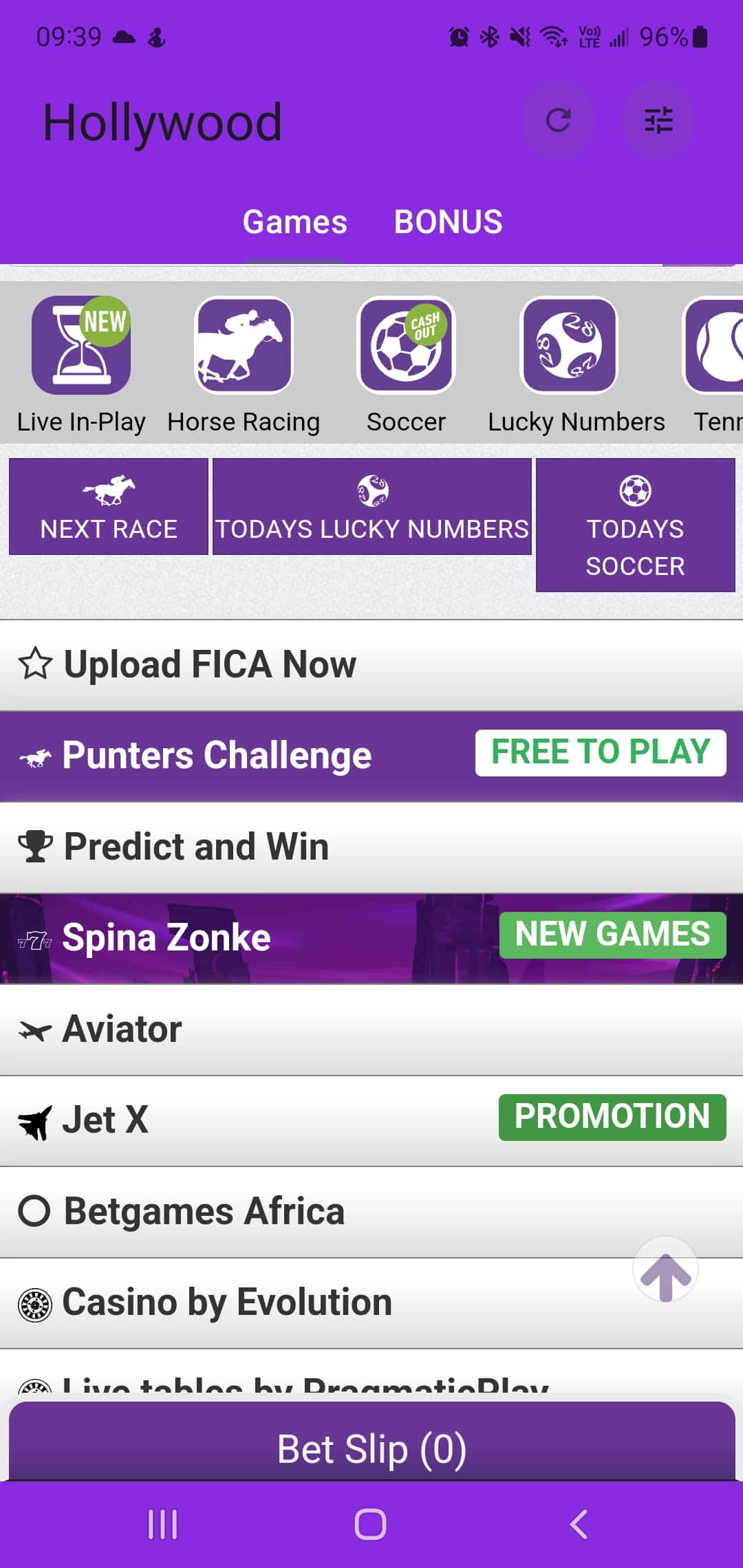The image size is (743, 1568).
Task: Open Jet X promotion row
Action: 371,1120
